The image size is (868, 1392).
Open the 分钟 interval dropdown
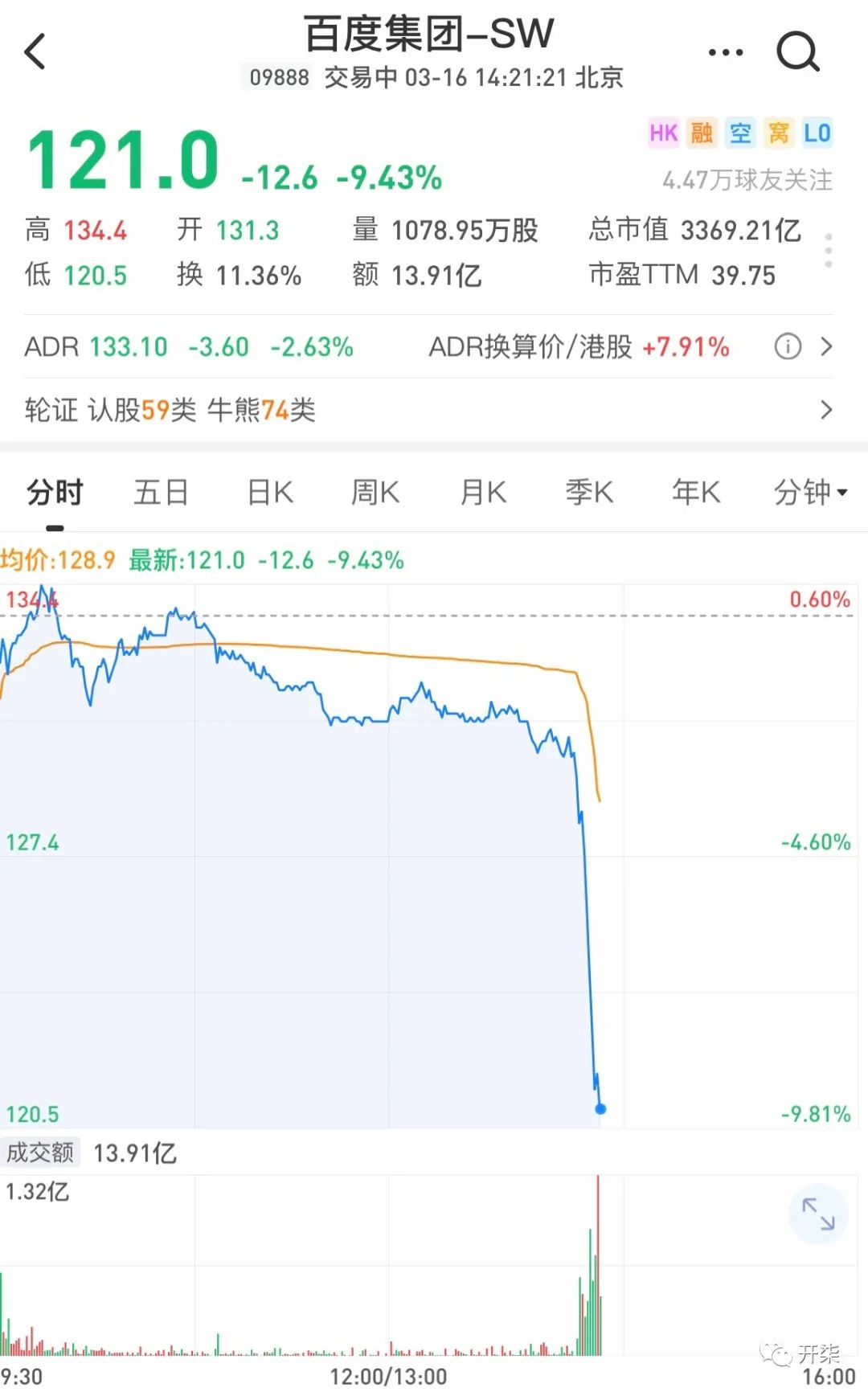click(x=810, y=492)
